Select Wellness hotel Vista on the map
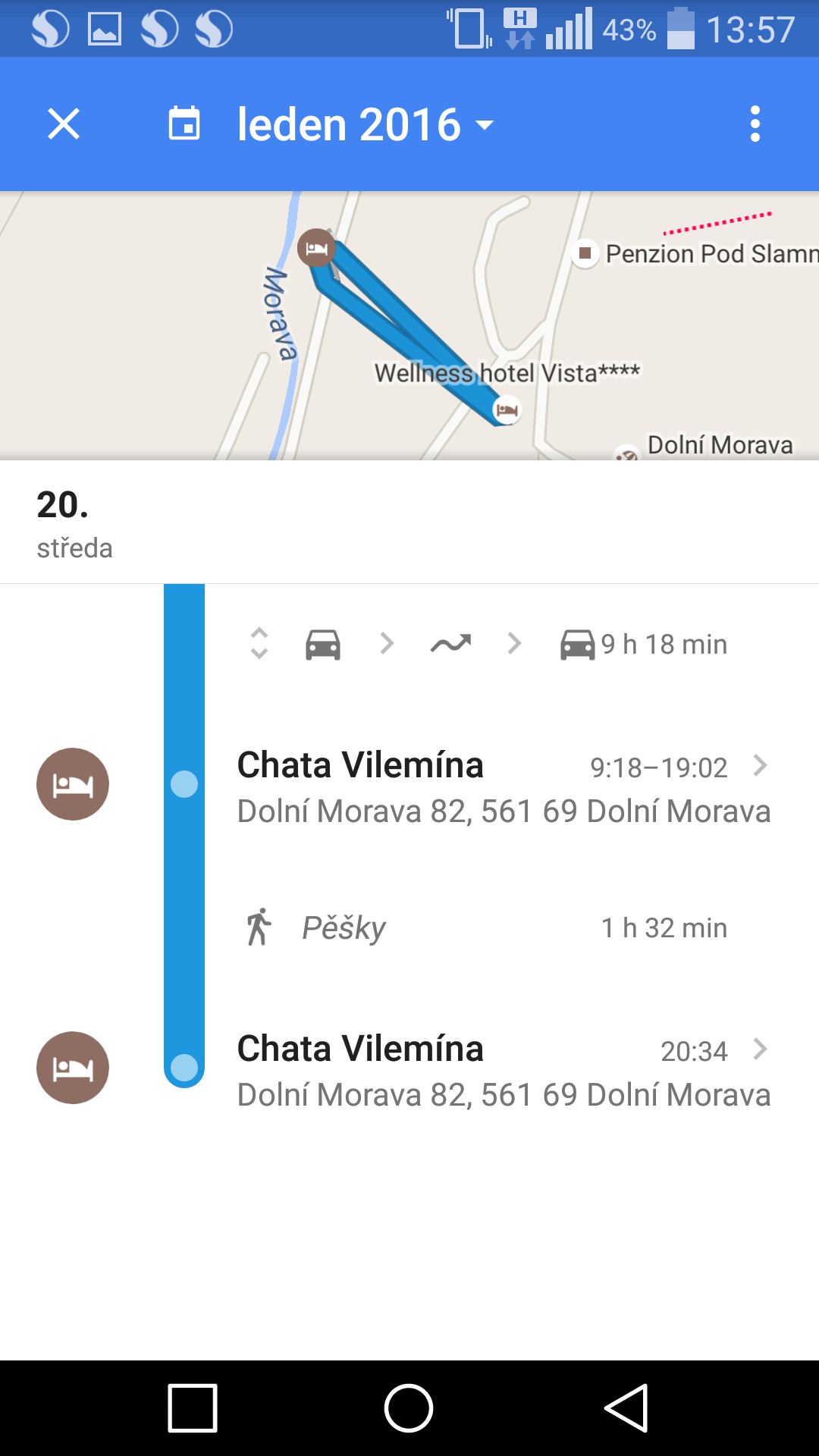 tap(507, 373)
